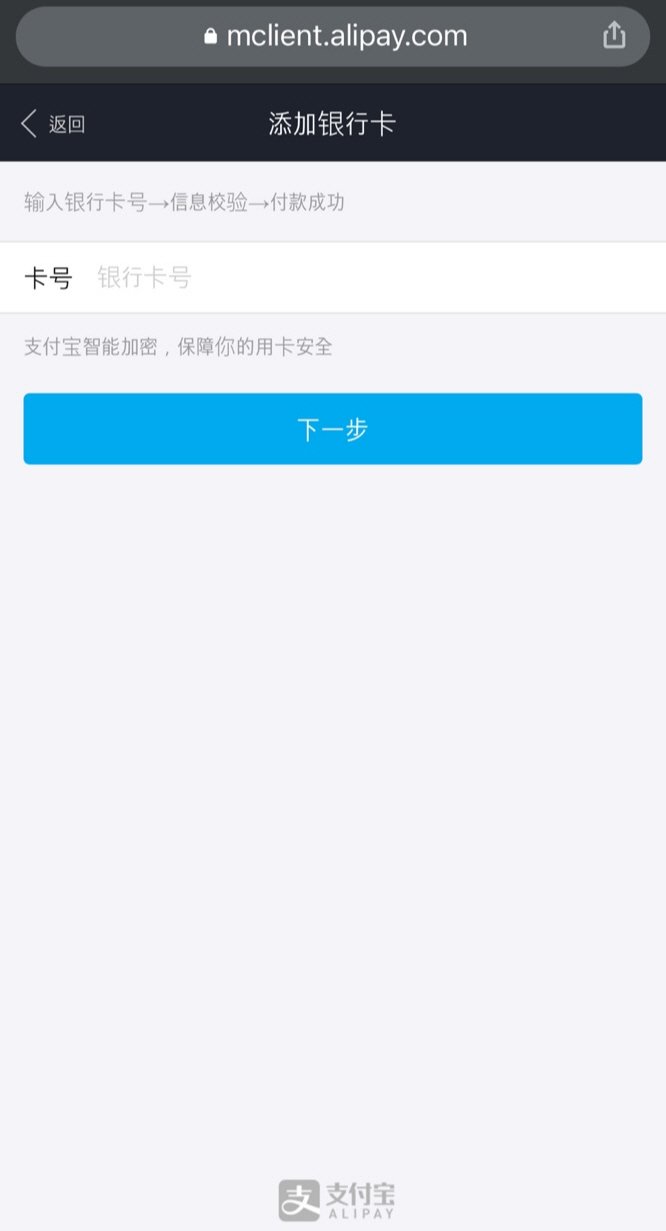666x1231 pixels.
Task: Tap the mclient.alipay.com address bar
Action: coord(335,37)
